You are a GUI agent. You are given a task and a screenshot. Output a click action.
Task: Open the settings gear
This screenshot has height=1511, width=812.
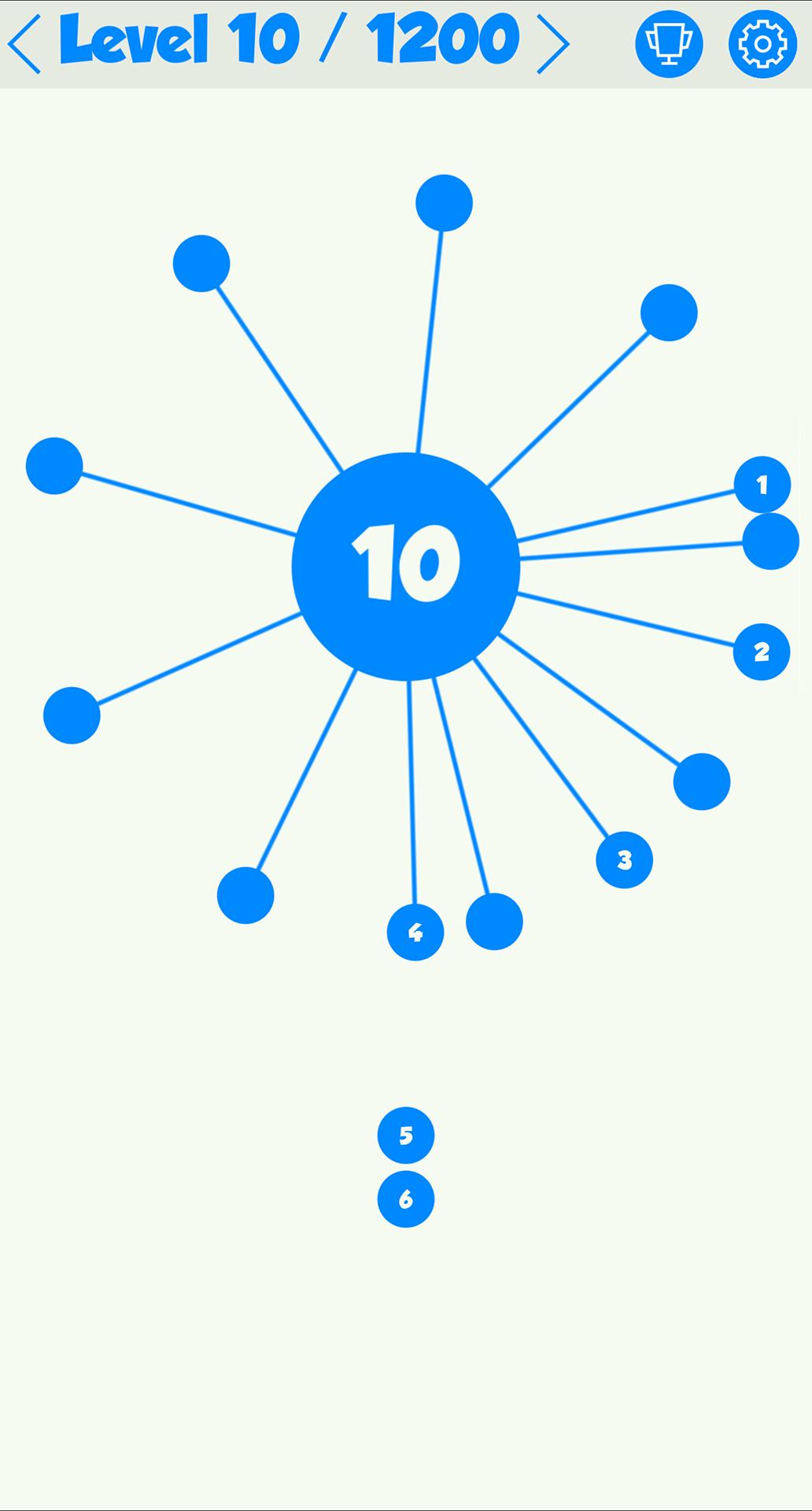tap(762, 43)
